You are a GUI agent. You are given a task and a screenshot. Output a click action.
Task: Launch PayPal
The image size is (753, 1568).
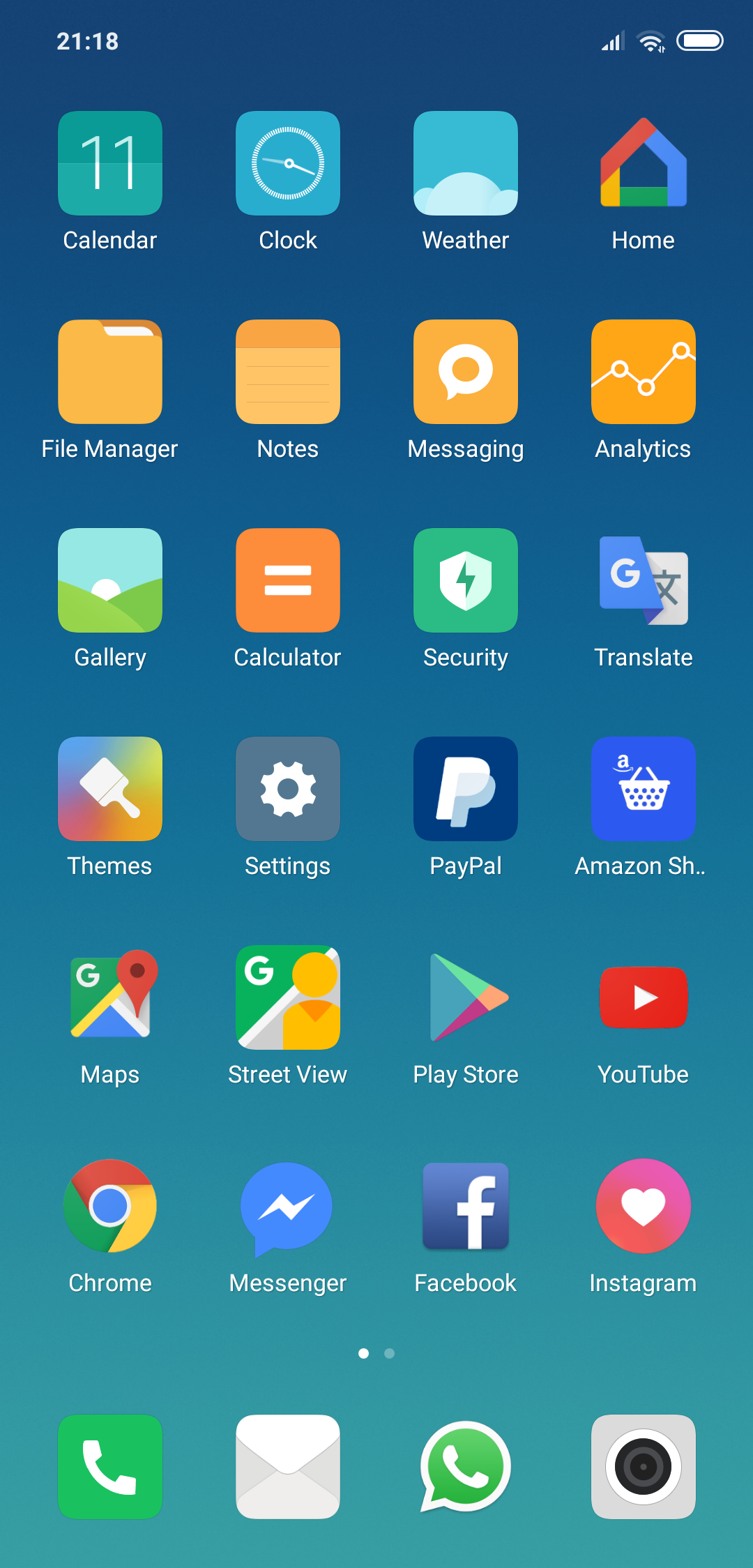click(466, 789)
